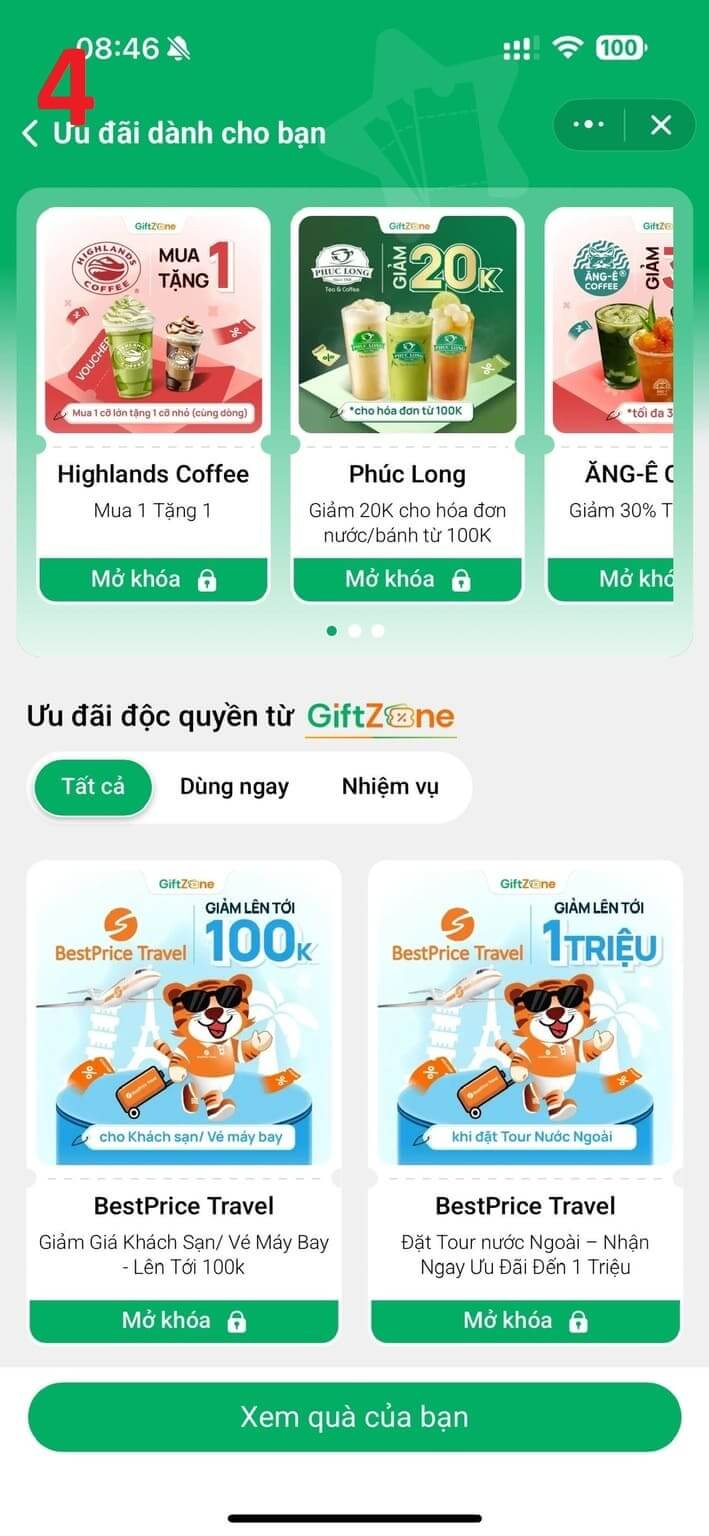
Task: Select the Tất cả filter tab
Action: [x=93, y=786]
